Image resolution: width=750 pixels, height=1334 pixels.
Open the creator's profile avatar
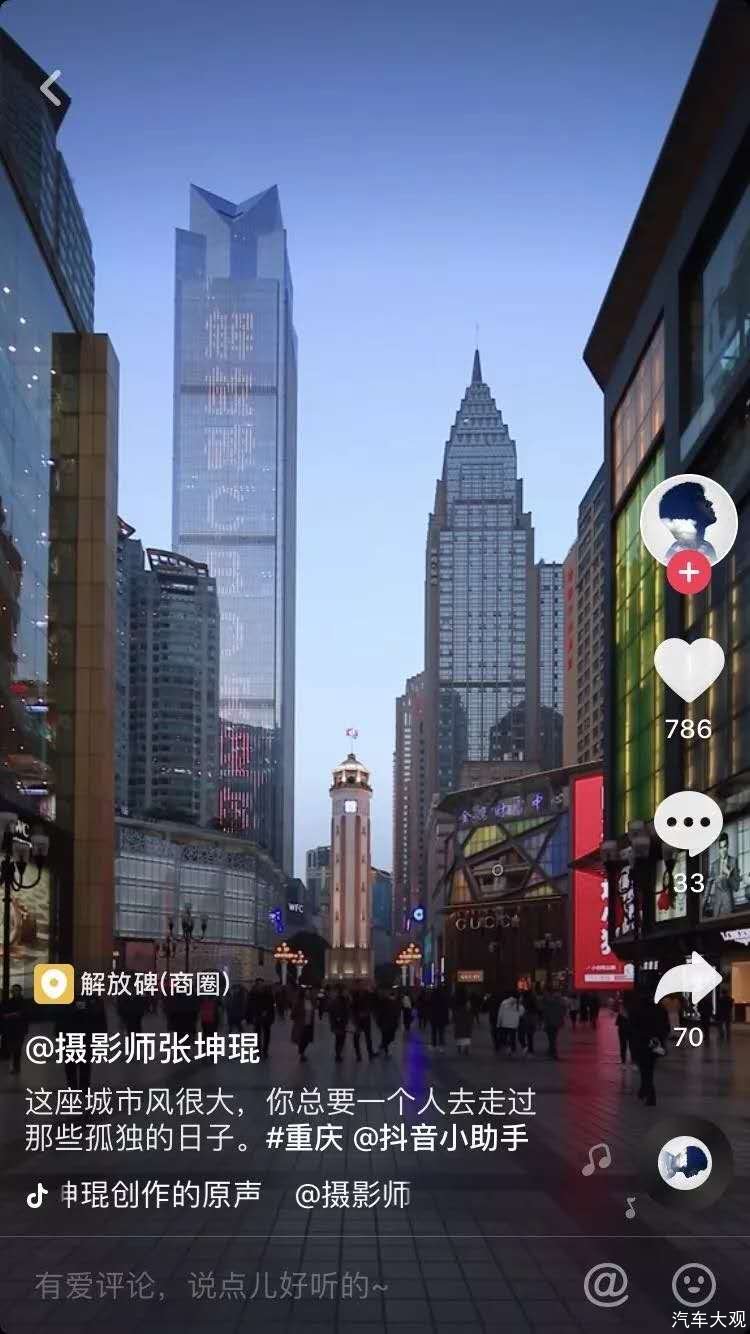coord(689,520)
